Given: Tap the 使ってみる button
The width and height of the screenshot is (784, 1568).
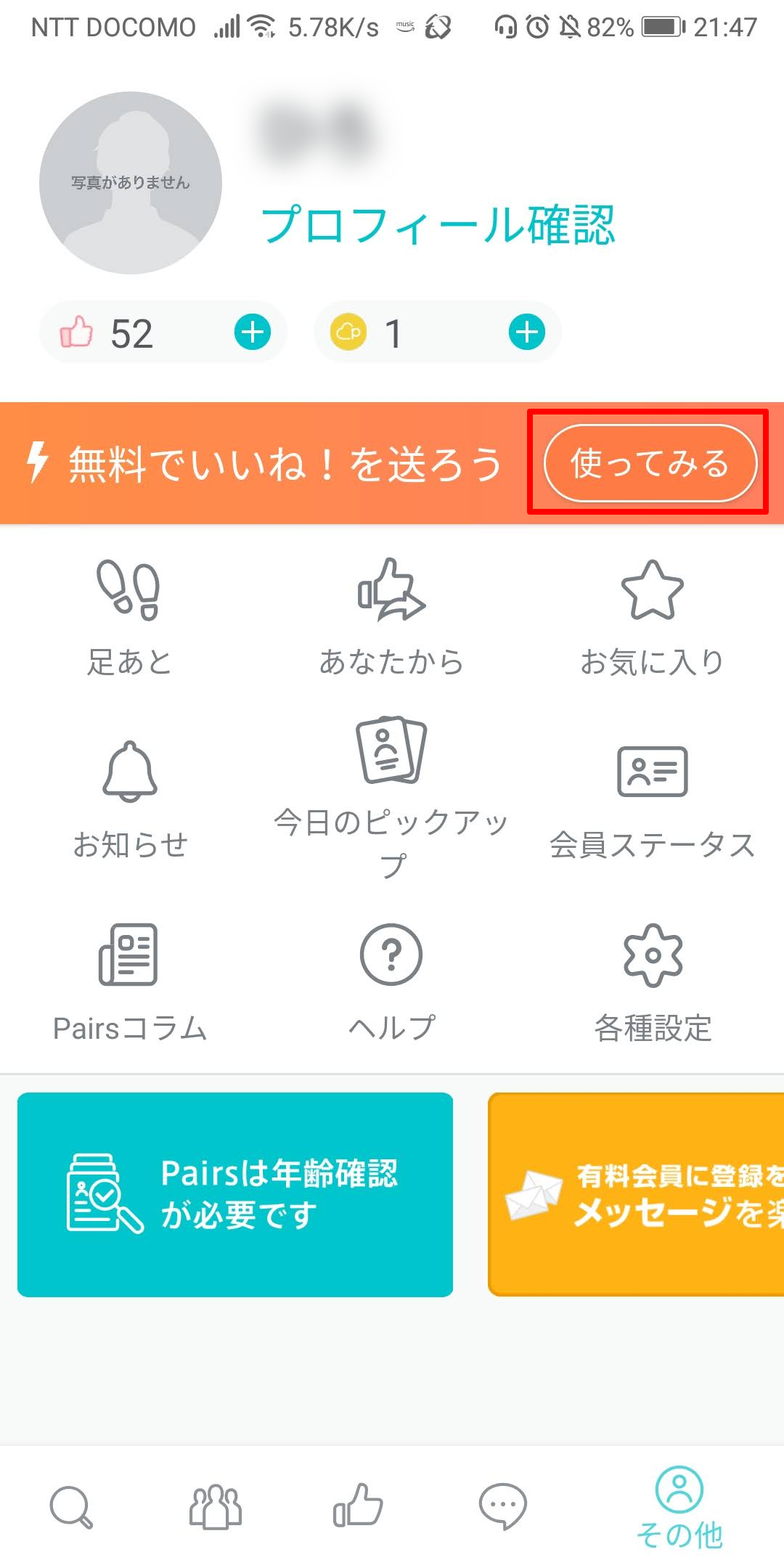Looking at the screenshot, I should [x=650, y=463].
